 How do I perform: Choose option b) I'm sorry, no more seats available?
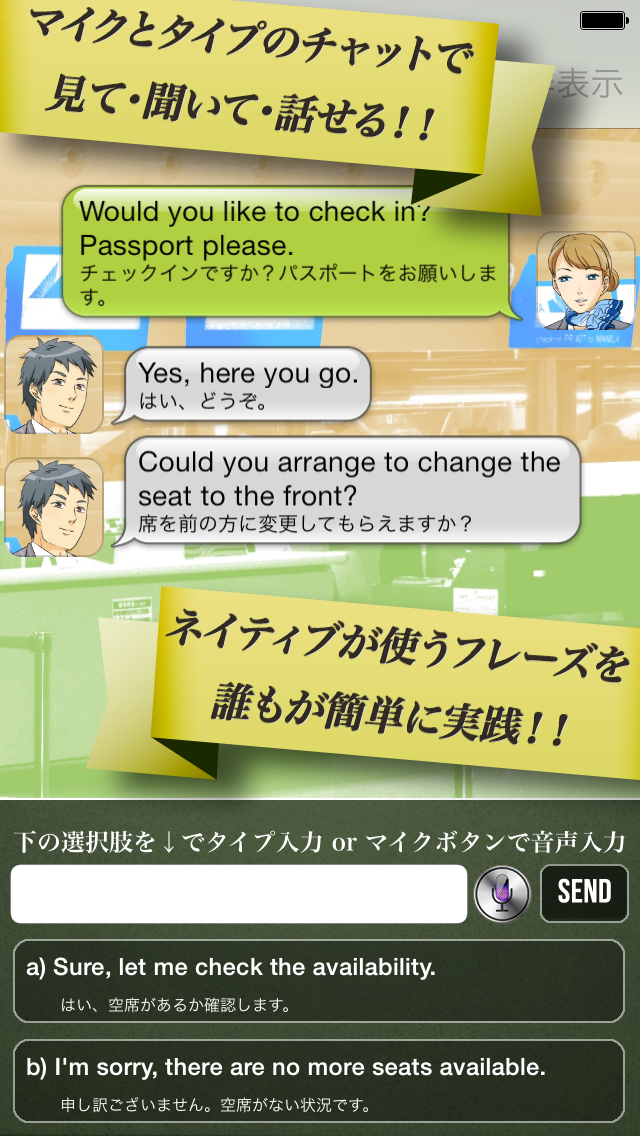tap(318, 1082)
